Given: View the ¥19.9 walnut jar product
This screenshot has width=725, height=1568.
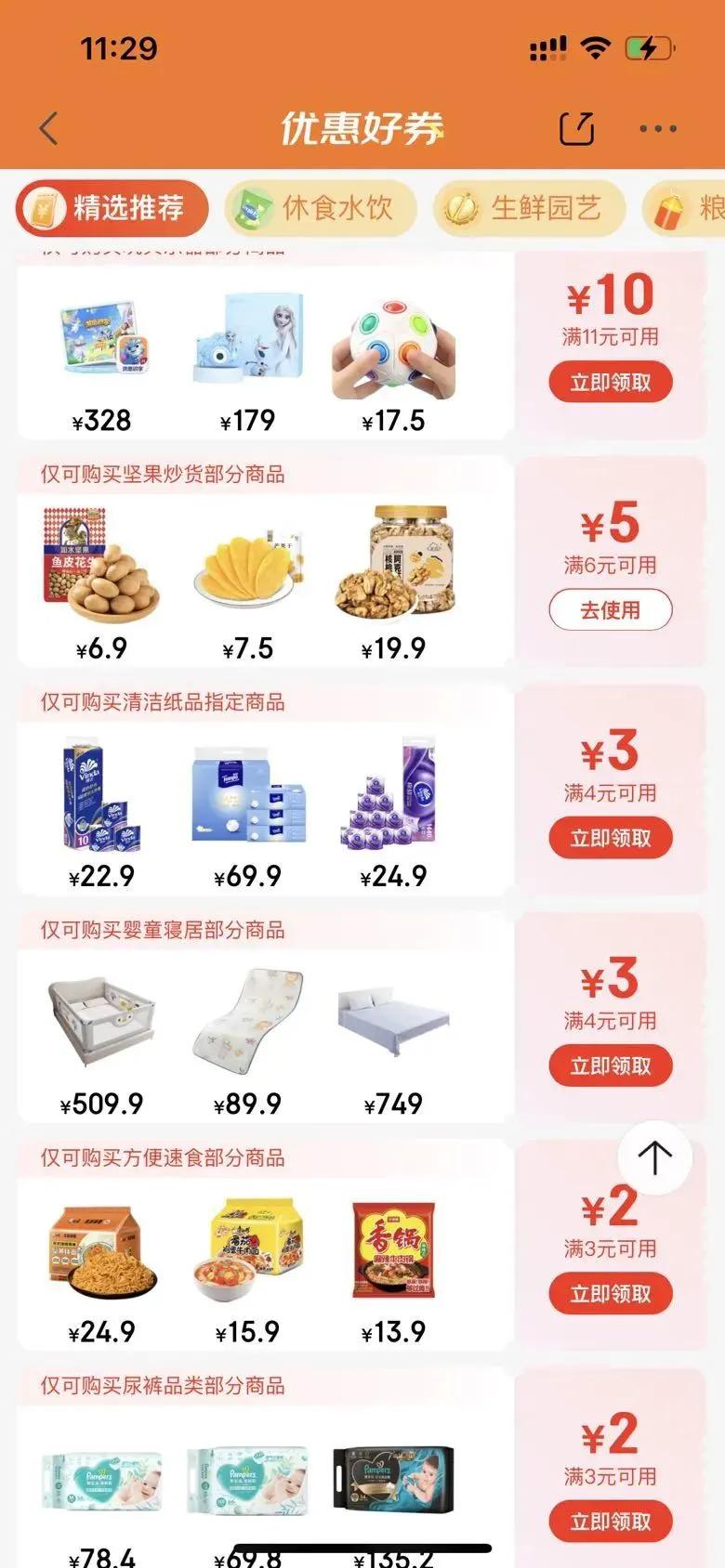Looking at the screenshot, I should tap(393, 564).
